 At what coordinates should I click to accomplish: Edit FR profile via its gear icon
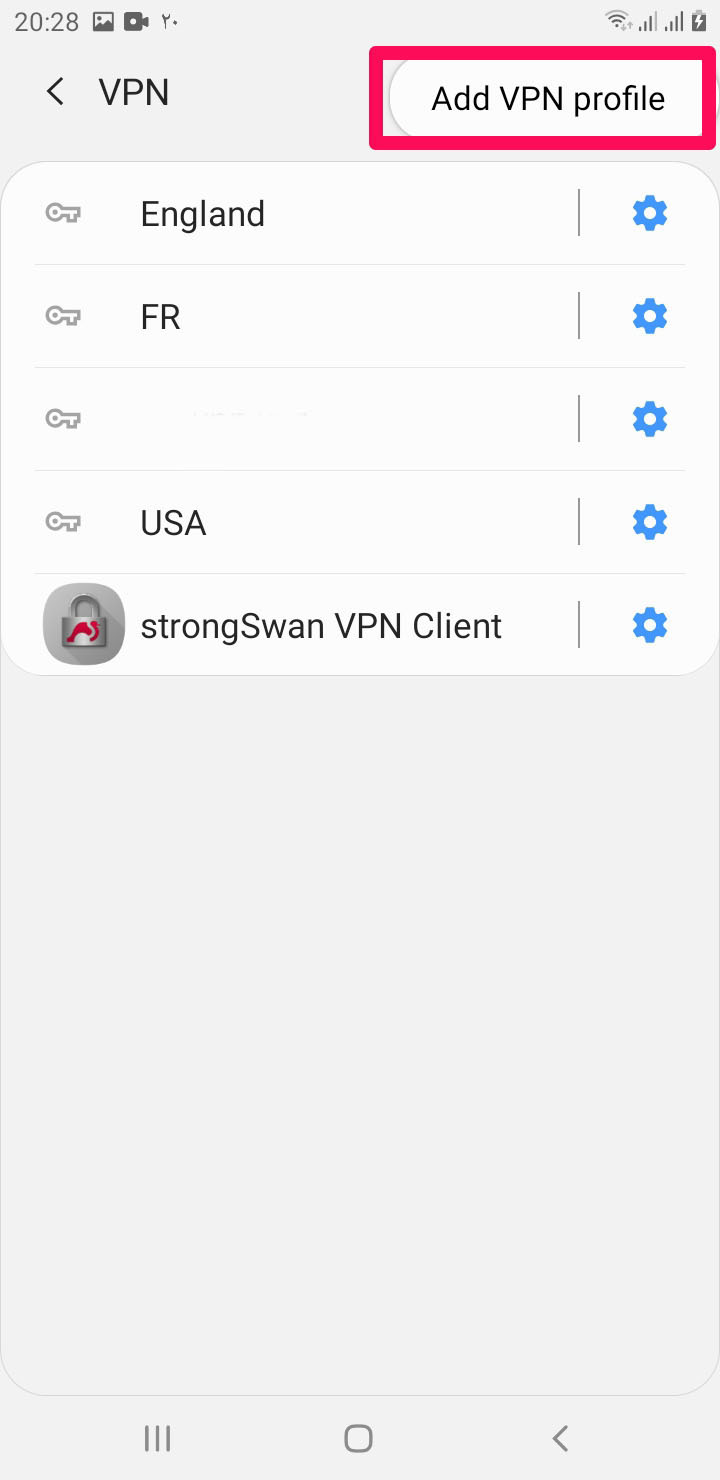650,316
